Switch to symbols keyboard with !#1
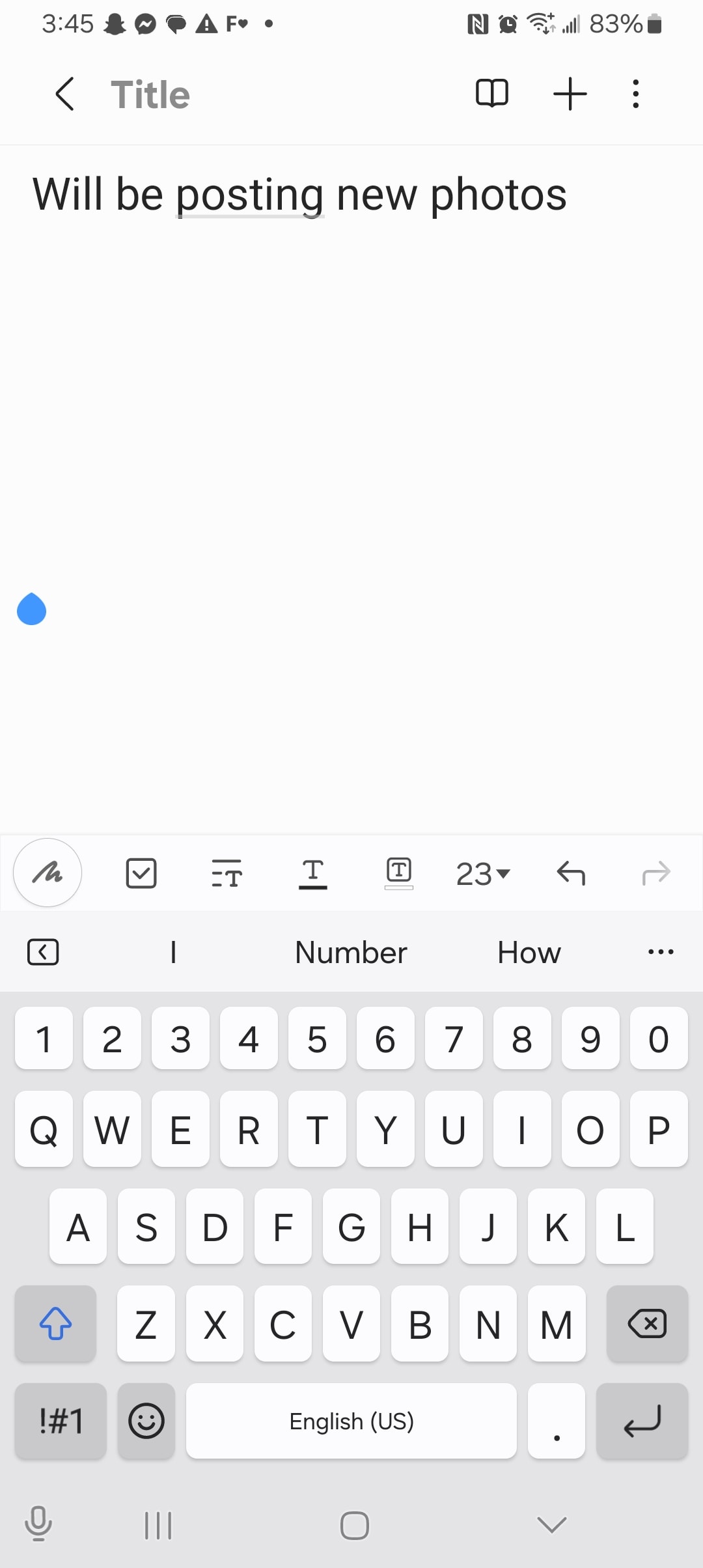703x1568 pixels. tap(61, 1420)
